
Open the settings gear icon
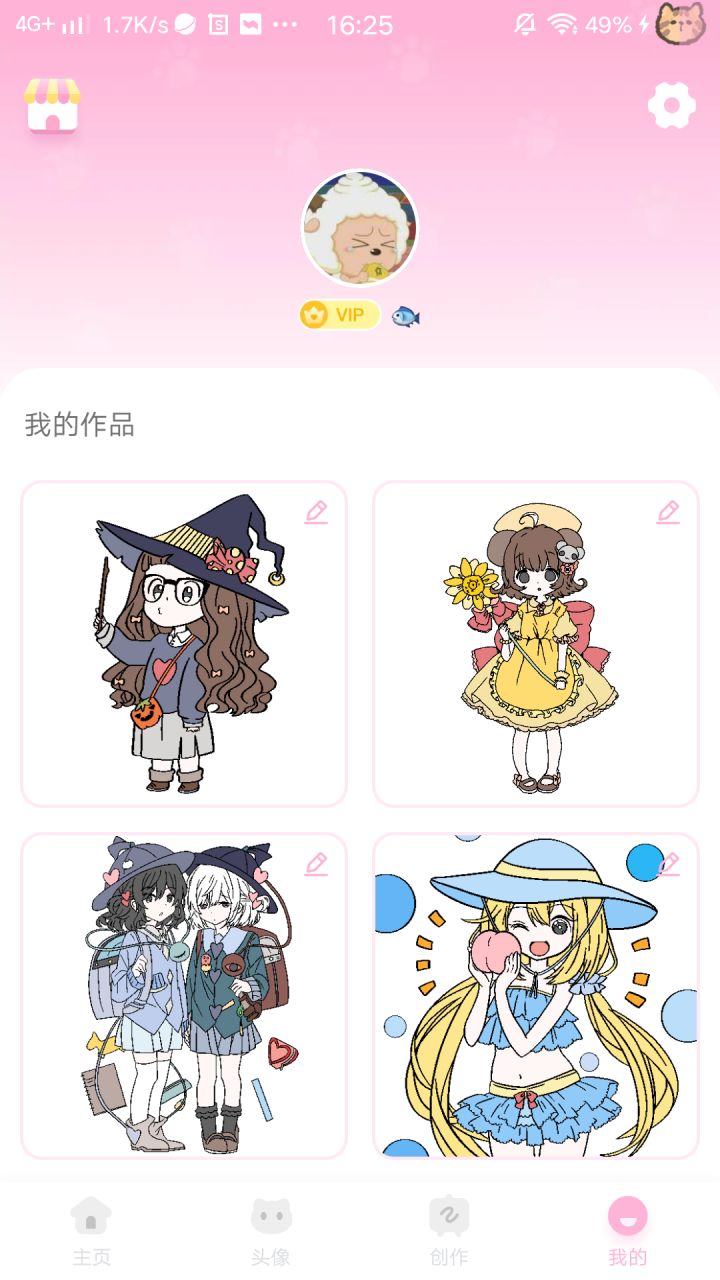pos(670,105)
